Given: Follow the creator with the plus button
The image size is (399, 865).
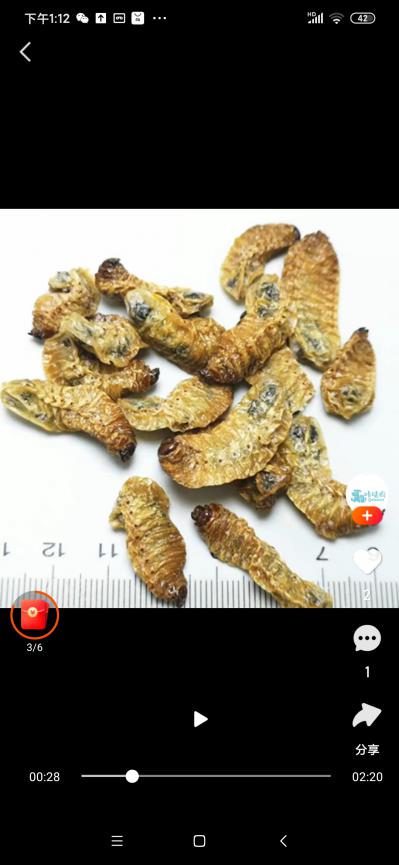Looking at the screenshot, I should pyautogui.click(x=367, y=516).
